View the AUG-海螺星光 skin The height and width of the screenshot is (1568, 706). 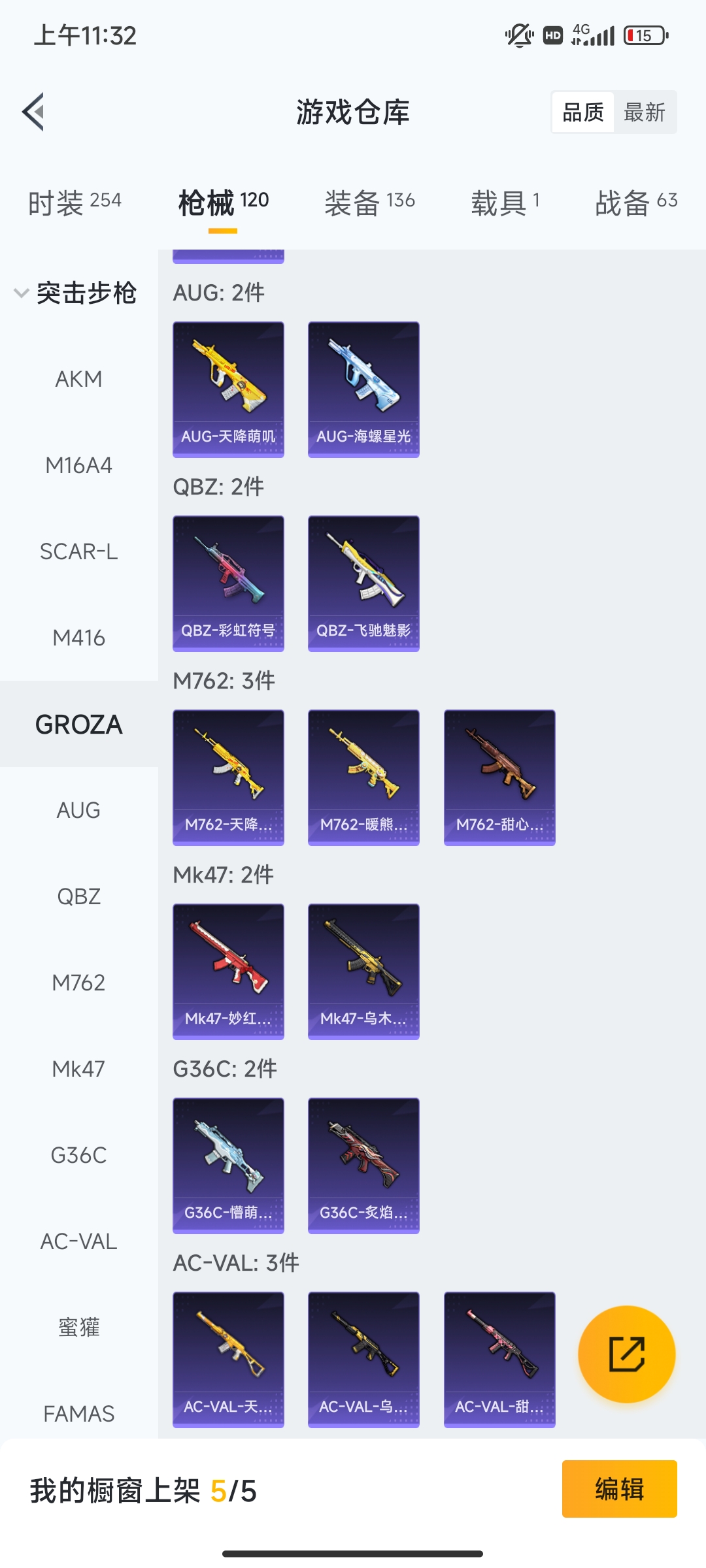coord(363,389)
